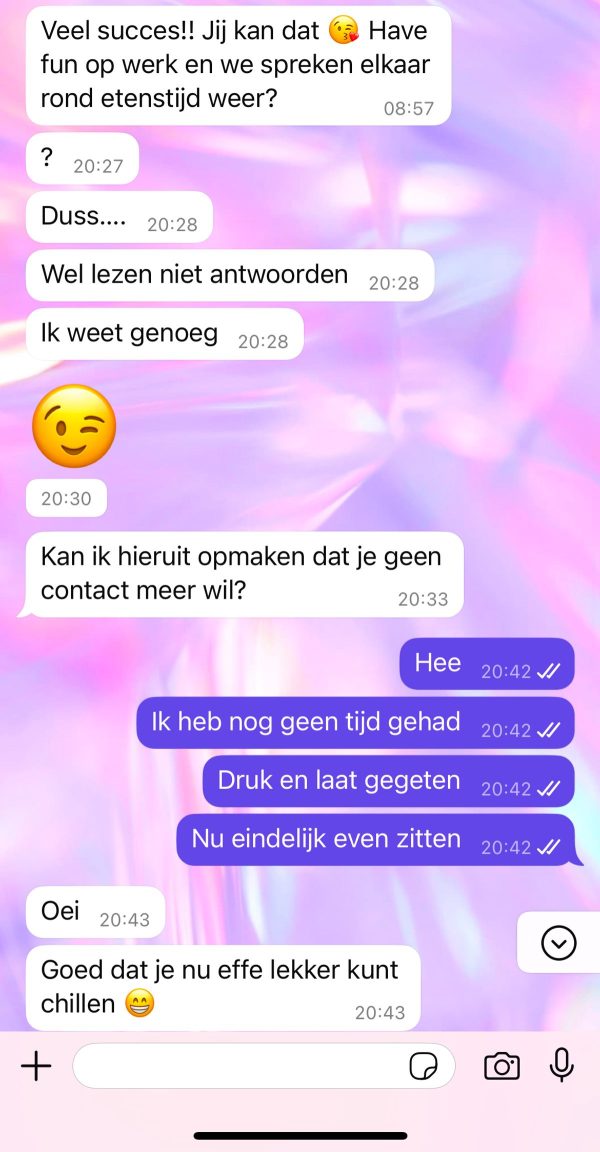Record a voice message
Image resolution: width=600 pixels, height=1152 pixels.
click(x=562, y=1065)
